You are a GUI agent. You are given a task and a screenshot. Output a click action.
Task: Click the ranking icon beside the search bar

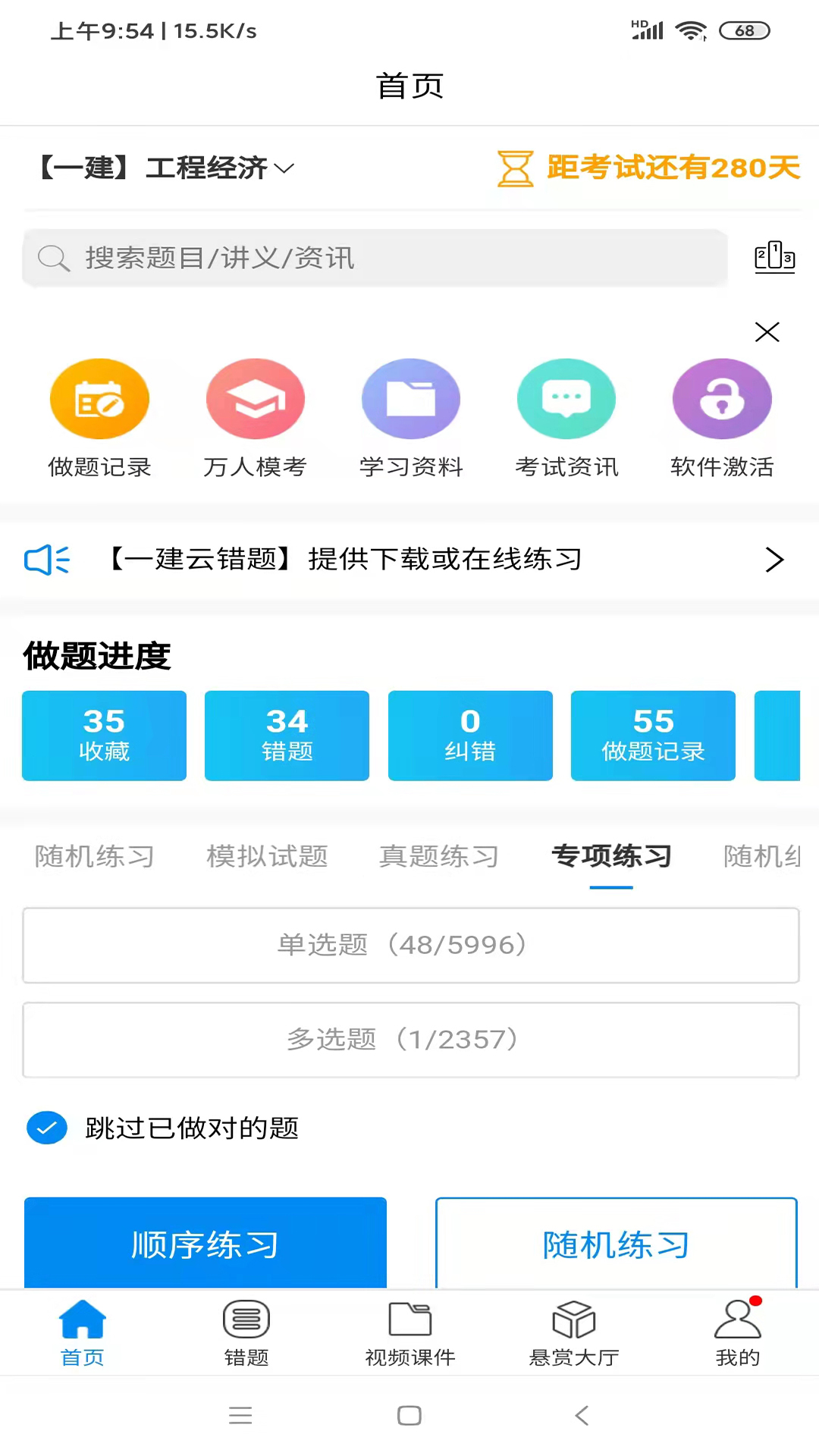tap(774, 257)
